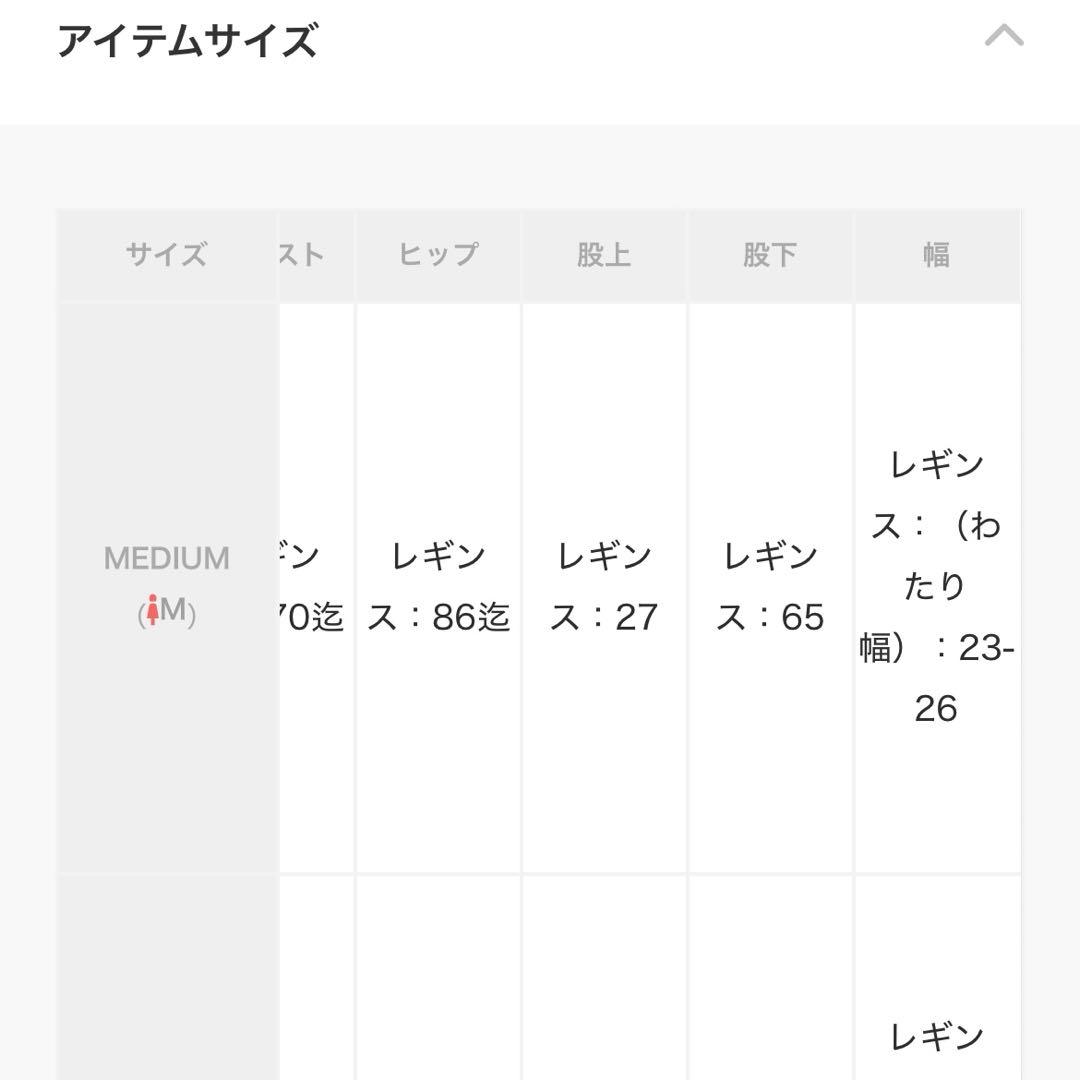Collapse the アイテムサイズ section
Screen dimensions: 1080x1080
pos(1004,38)
